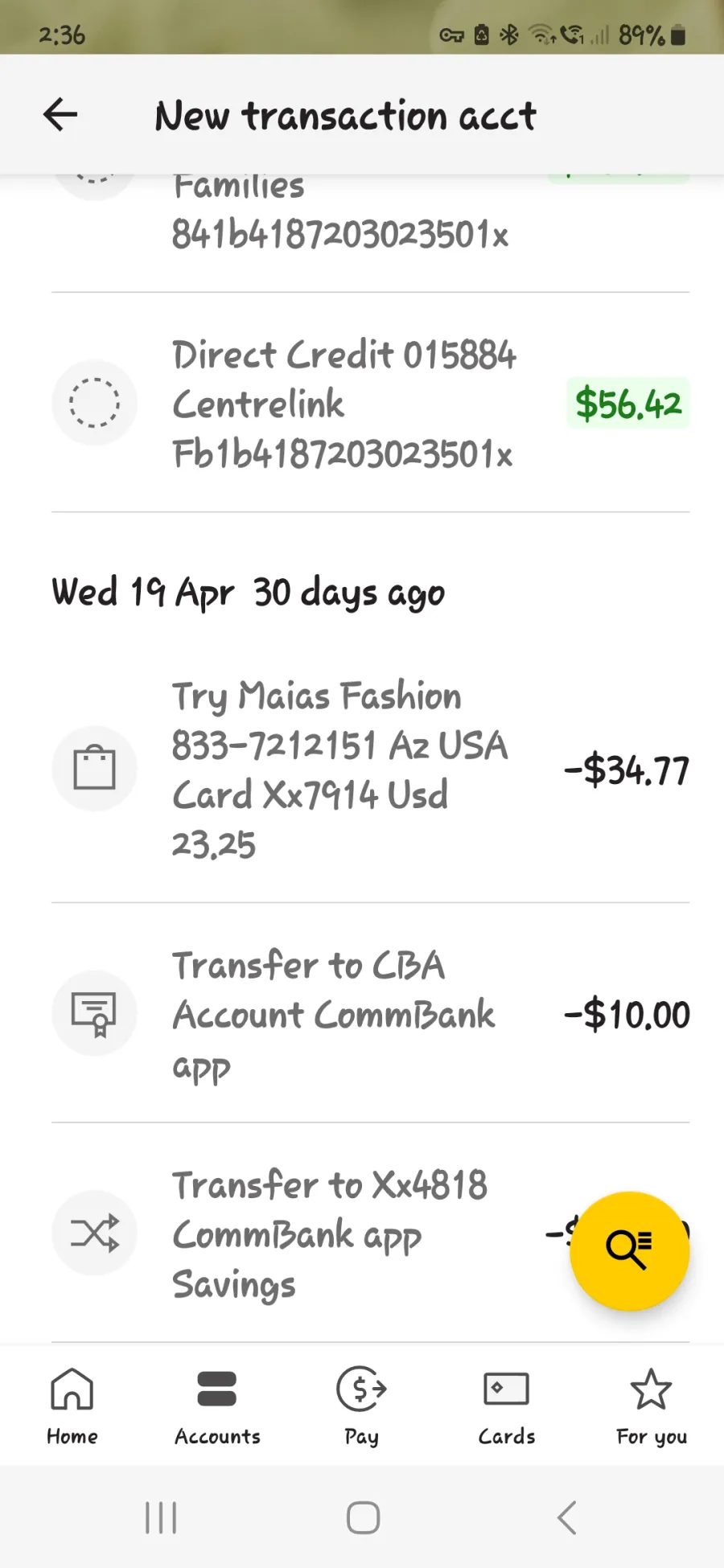Tap the system recent apps button
The height and width of the screenshot is (1568, 724).
point(161,1518)
